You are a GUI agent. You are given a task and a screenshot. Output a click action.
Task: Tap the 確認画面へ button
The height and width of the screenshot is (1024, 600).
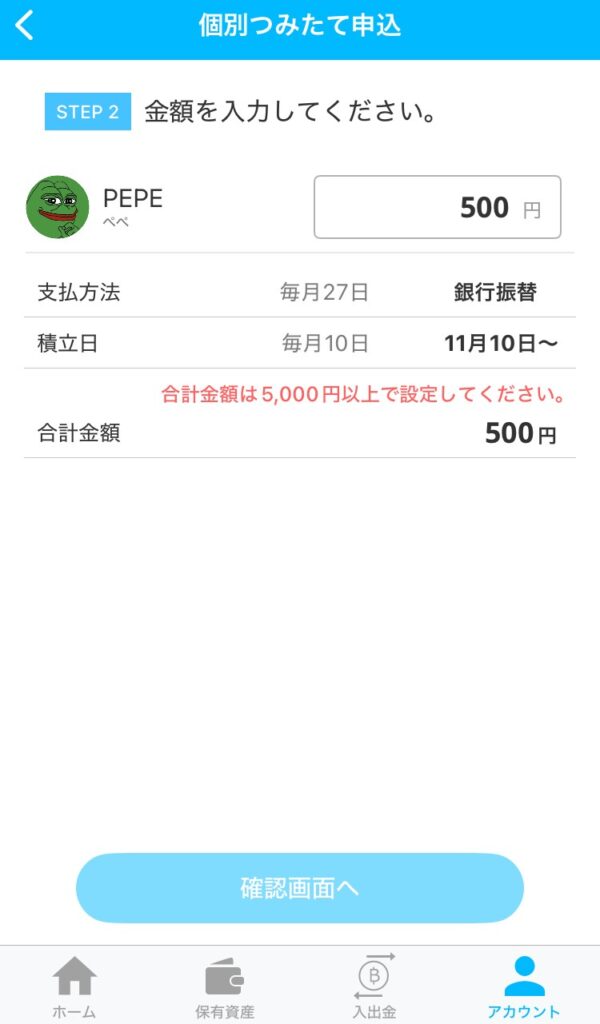(x=300, y=888)
